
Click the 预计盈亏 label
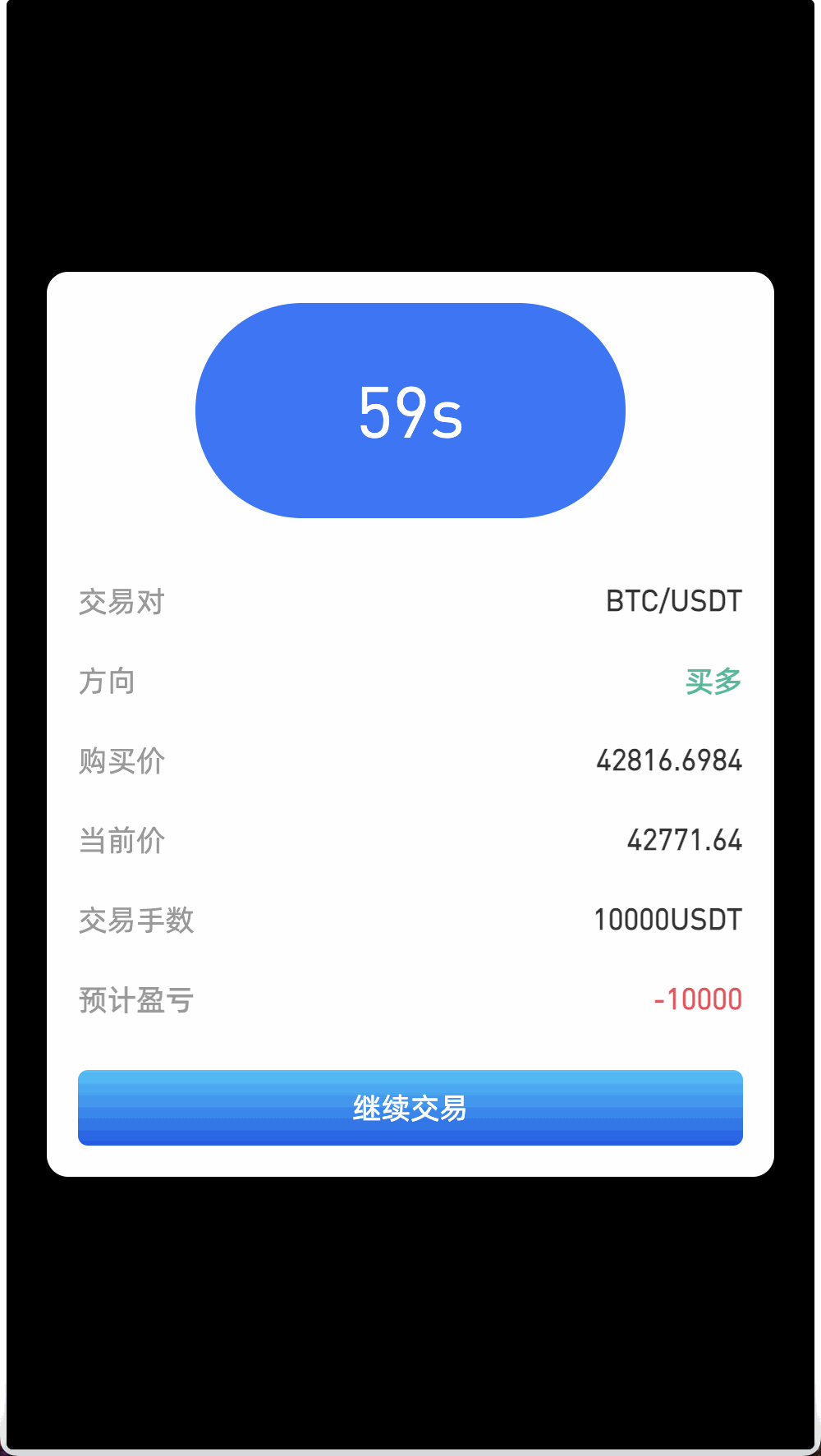coord(136,999)
